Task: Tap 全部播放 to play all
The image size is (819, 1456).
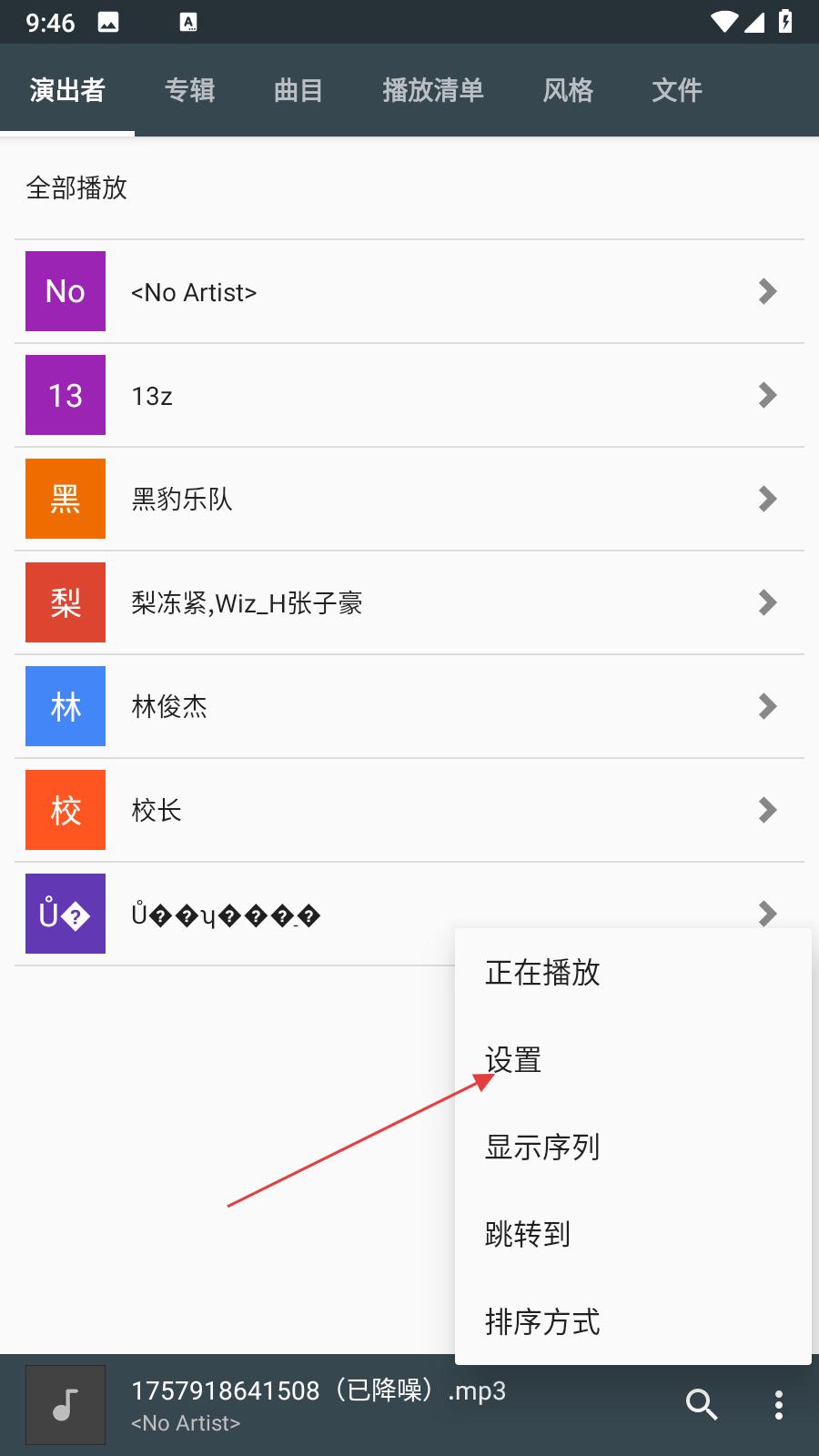Action: [x=76, y=188]
